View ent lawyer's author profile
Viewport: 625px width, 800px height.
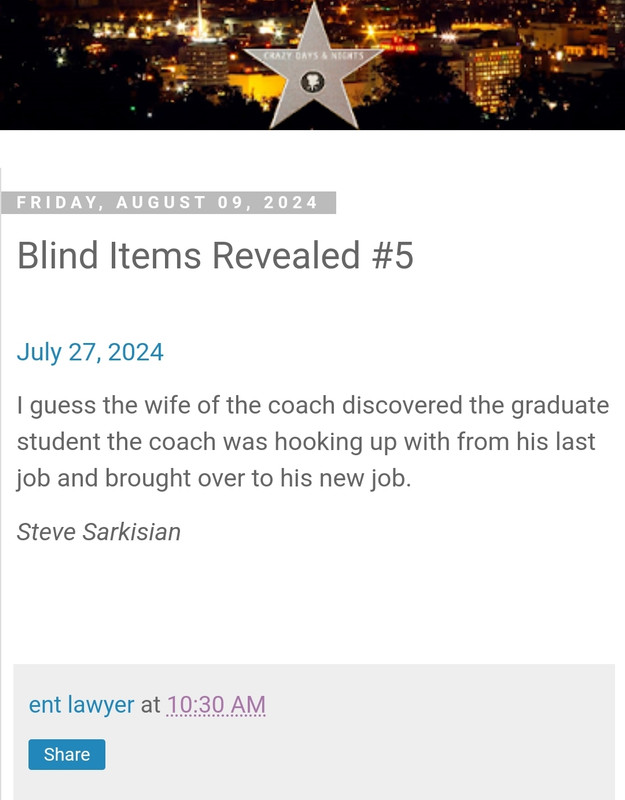pos(81,704)
